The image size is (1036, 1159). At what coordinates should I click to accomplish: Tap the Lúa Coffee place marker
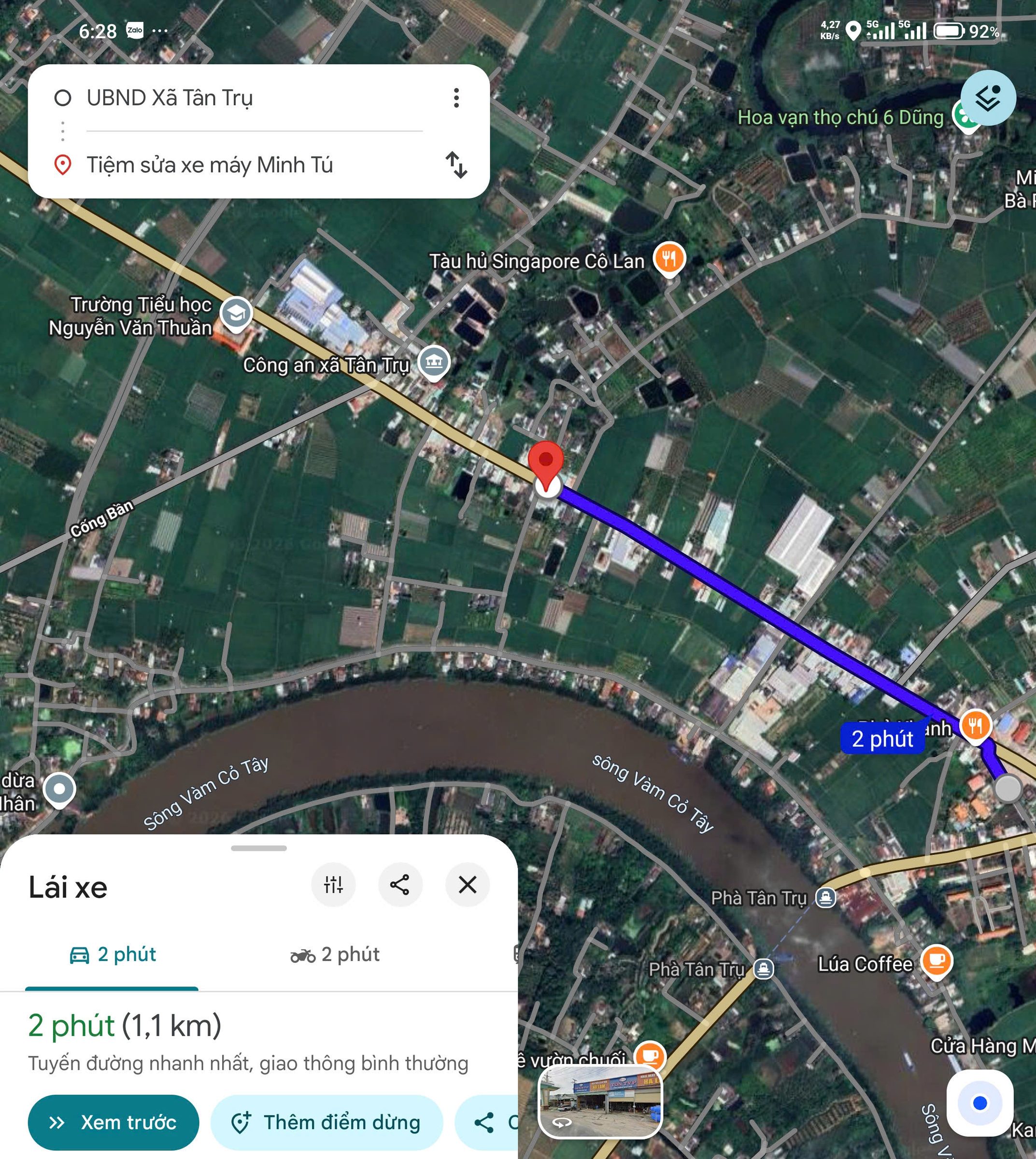(x=937, y=961)
